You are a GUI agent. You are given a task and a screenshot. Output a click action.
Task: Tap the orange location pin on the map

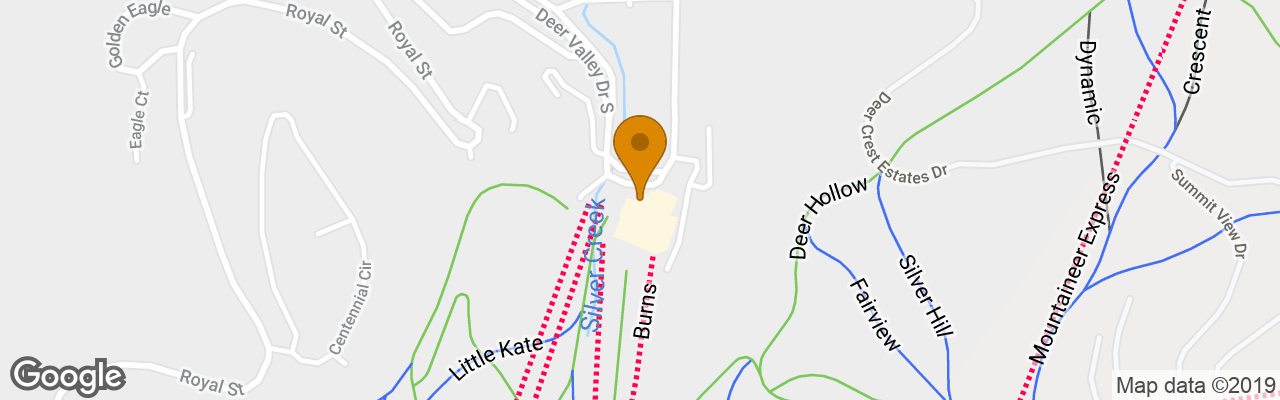pos(640,148)
